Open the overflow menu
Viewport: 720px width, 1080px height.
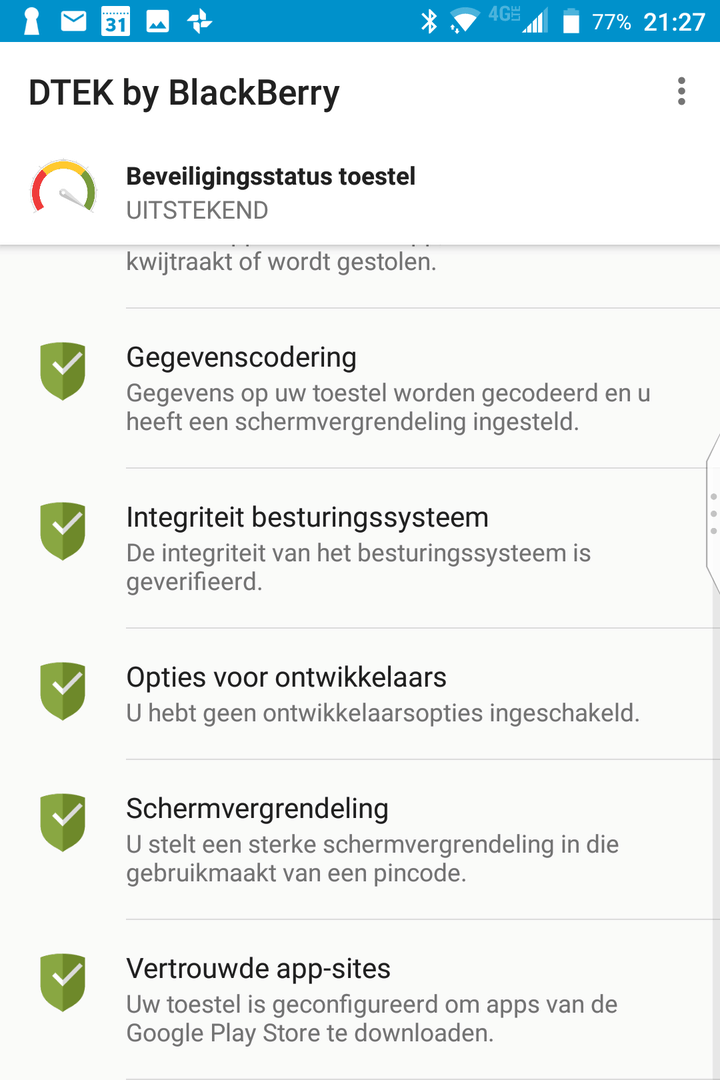pos(681,92)
